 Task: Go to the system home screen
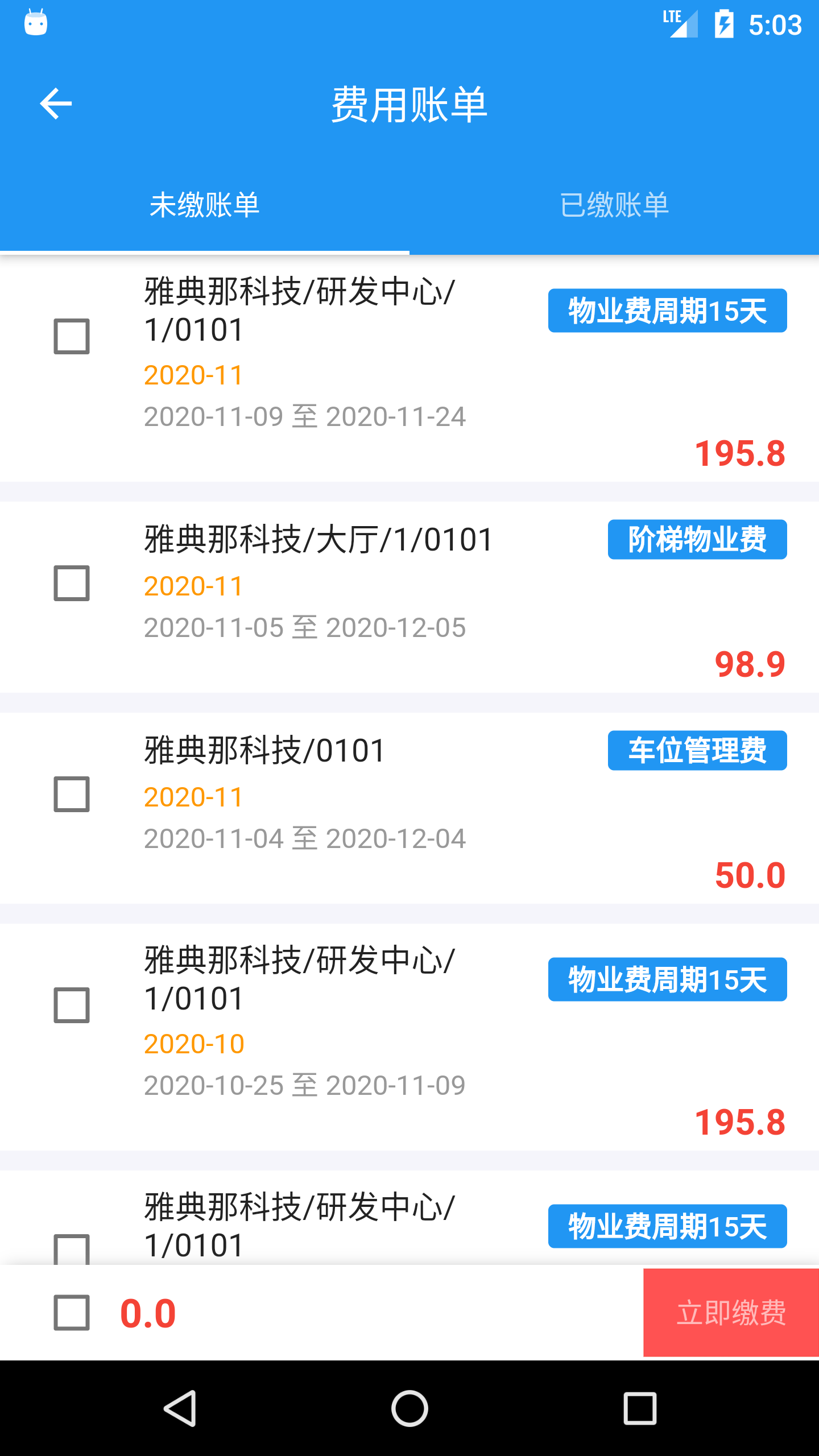click(409, 1408)
